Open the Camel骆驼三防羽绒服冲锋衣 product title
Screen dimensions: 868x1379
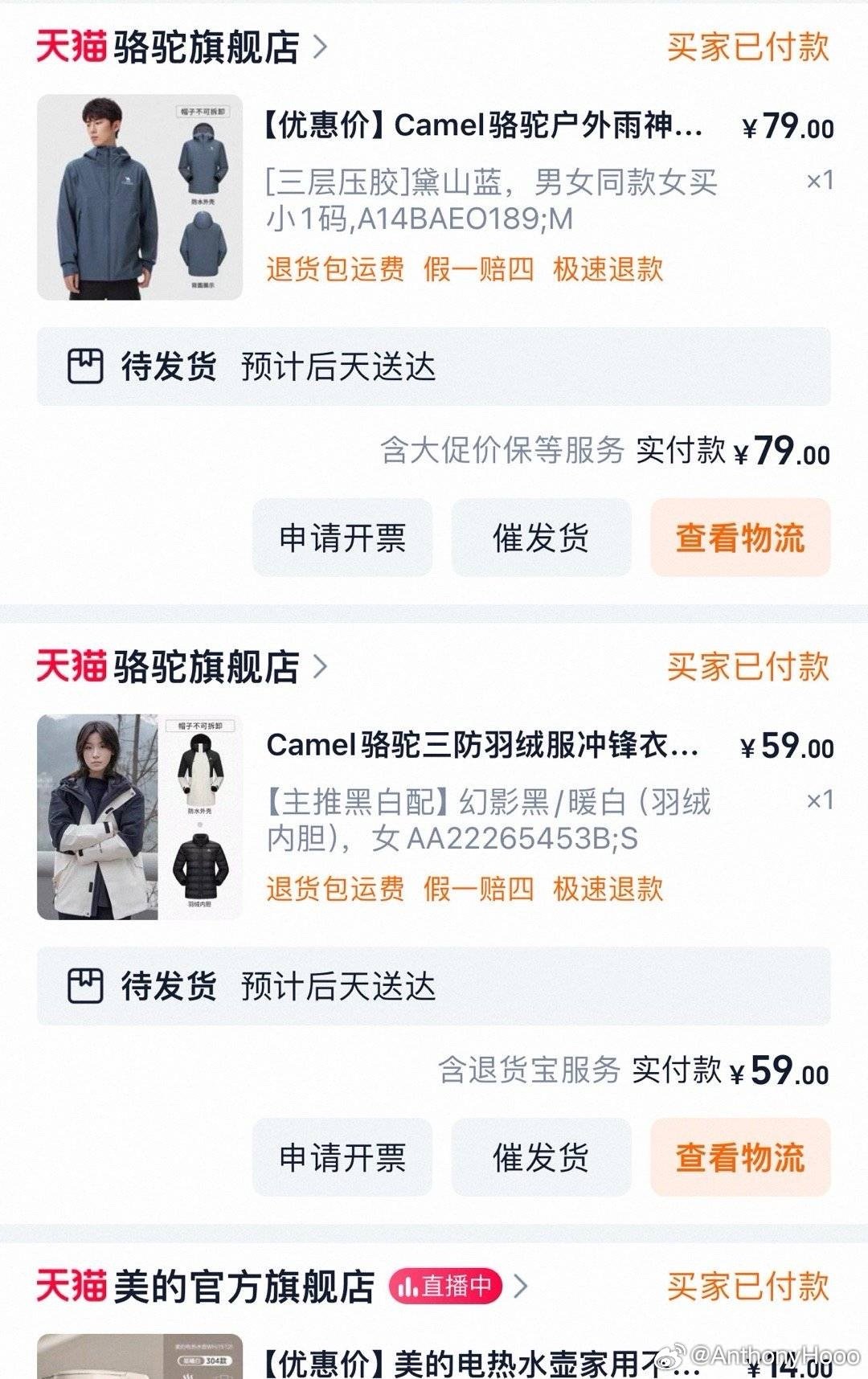482,745
